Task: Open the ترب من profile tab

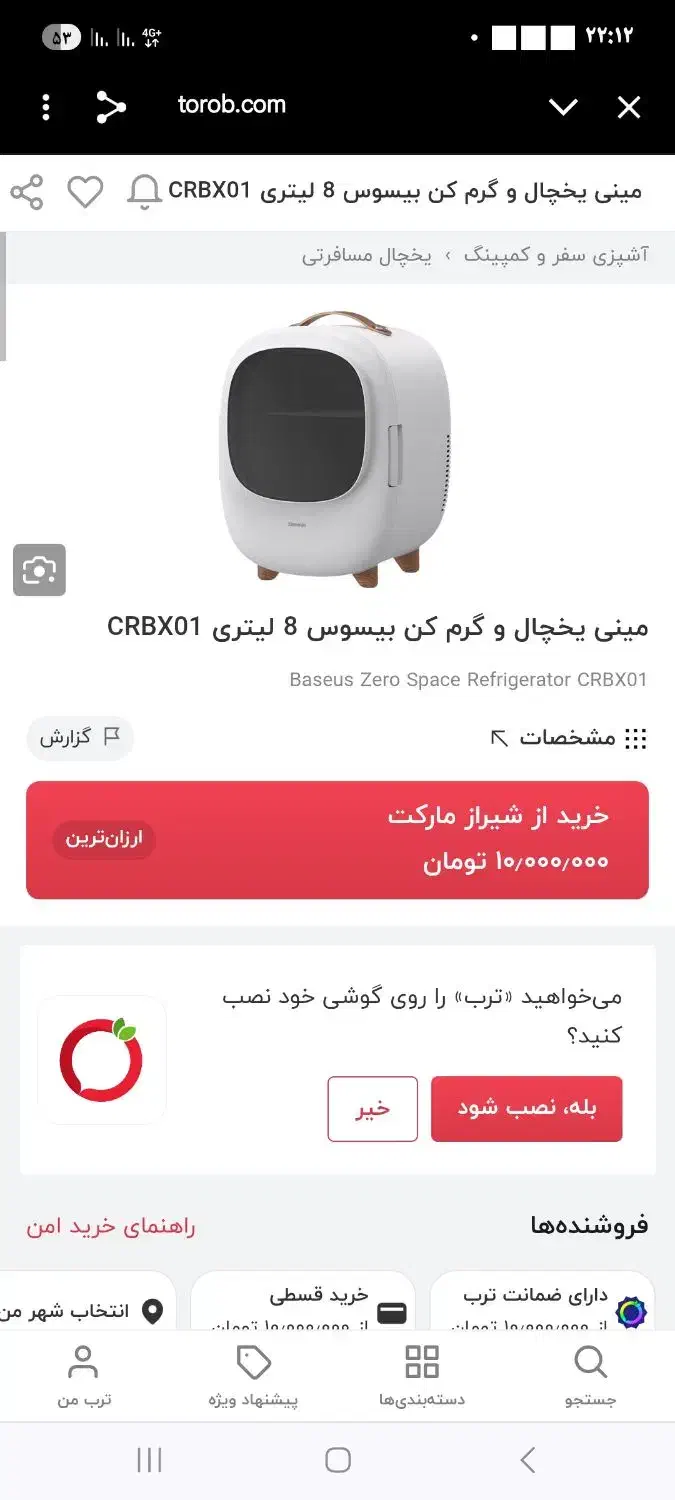Action: (x=84, y=1376)
